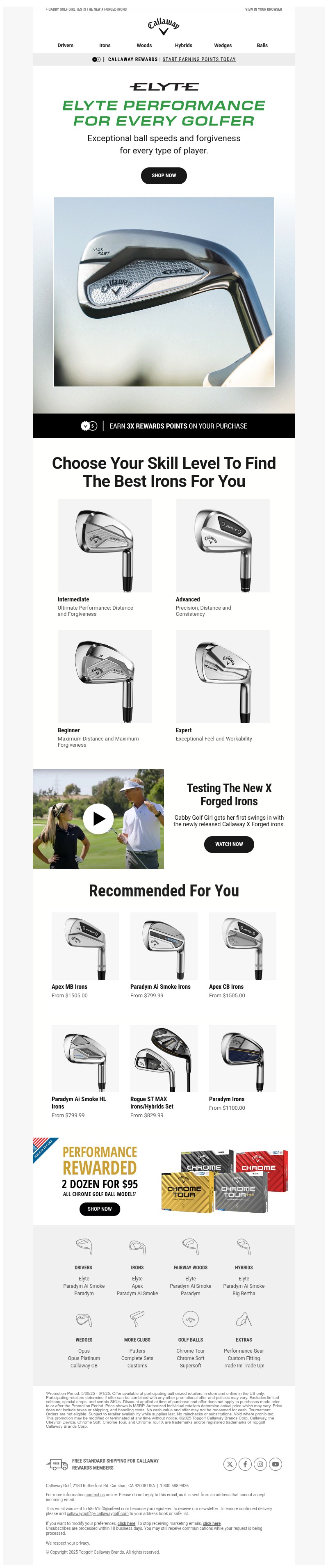
Task: Open Chrome Tour under Golf Balls
Action: tap(191, 1351)
